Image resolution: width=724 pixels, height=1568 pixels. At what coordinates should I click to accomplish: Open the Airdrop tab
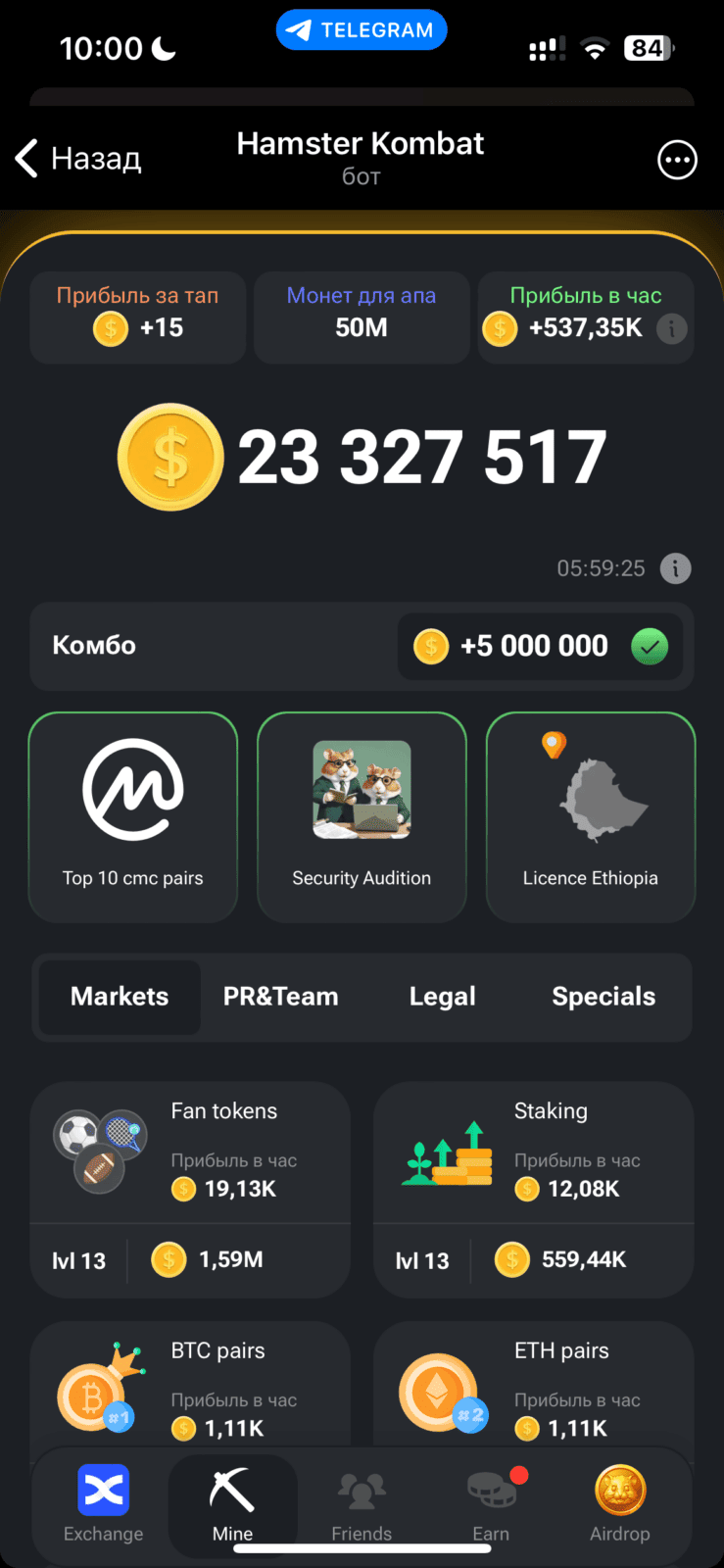click(x=620, y=1504)
